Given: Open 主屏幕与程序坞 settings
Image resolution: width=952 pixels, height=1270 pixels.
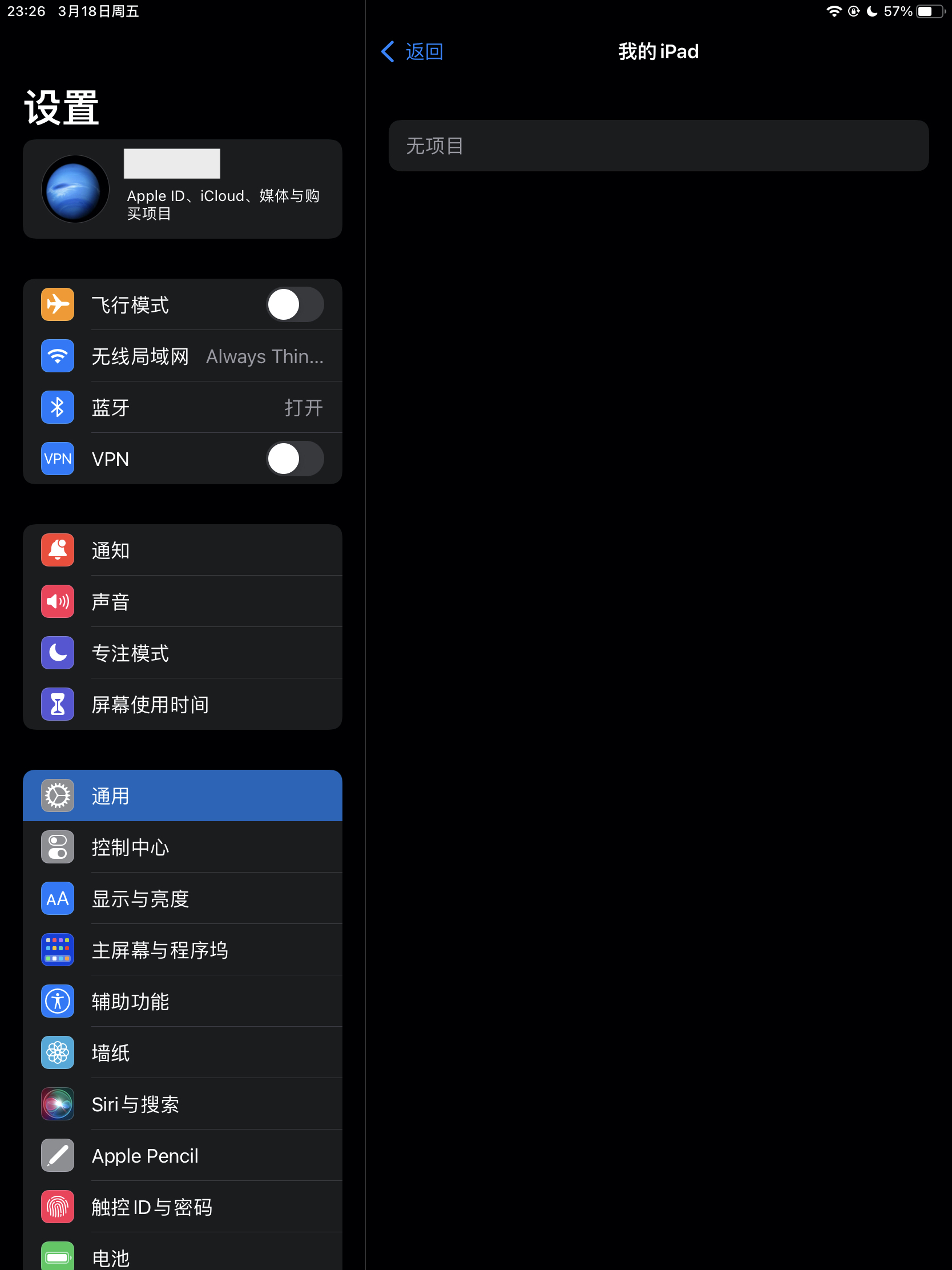Looking at the screenshot, I should point(183,950).
